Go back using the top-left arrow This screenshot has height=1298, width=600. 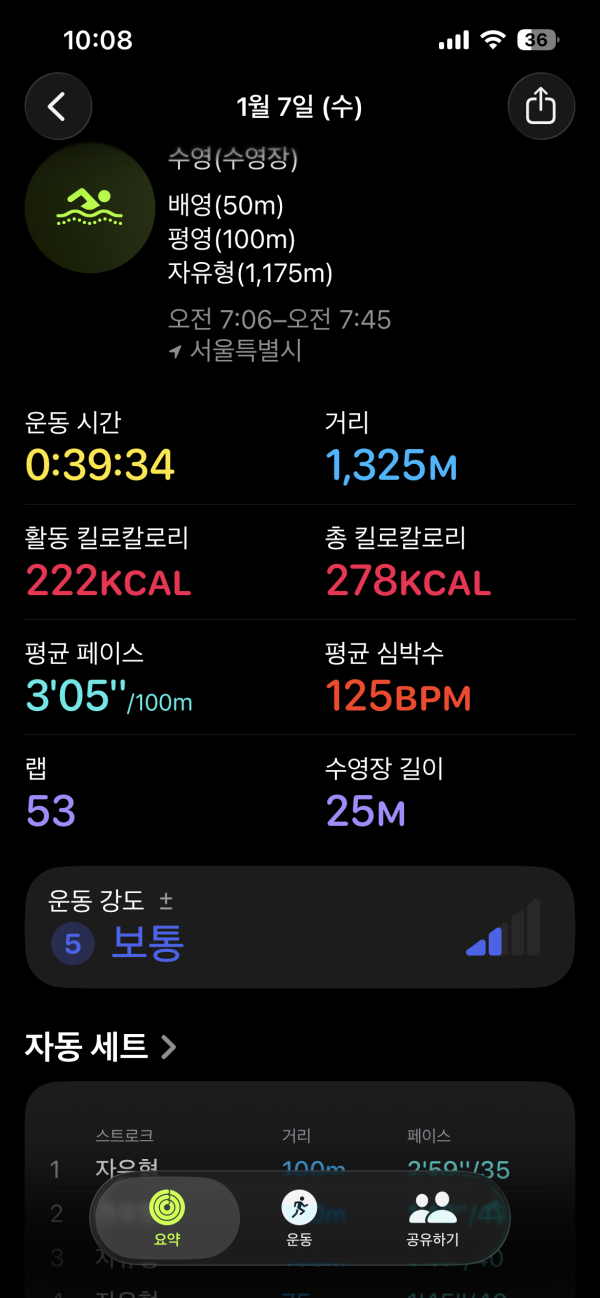(x=58, y=106)
